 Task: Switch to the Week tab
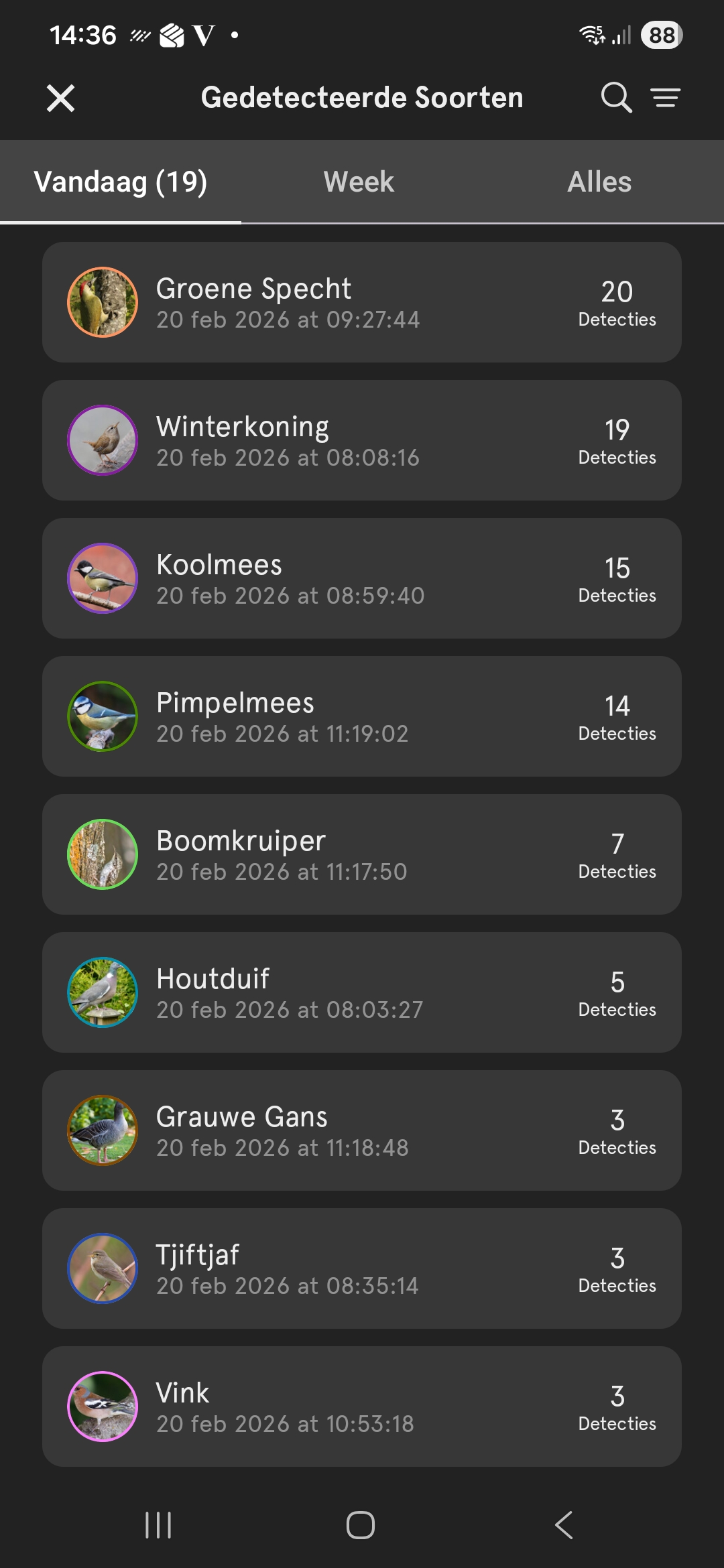tap(358, 182)
